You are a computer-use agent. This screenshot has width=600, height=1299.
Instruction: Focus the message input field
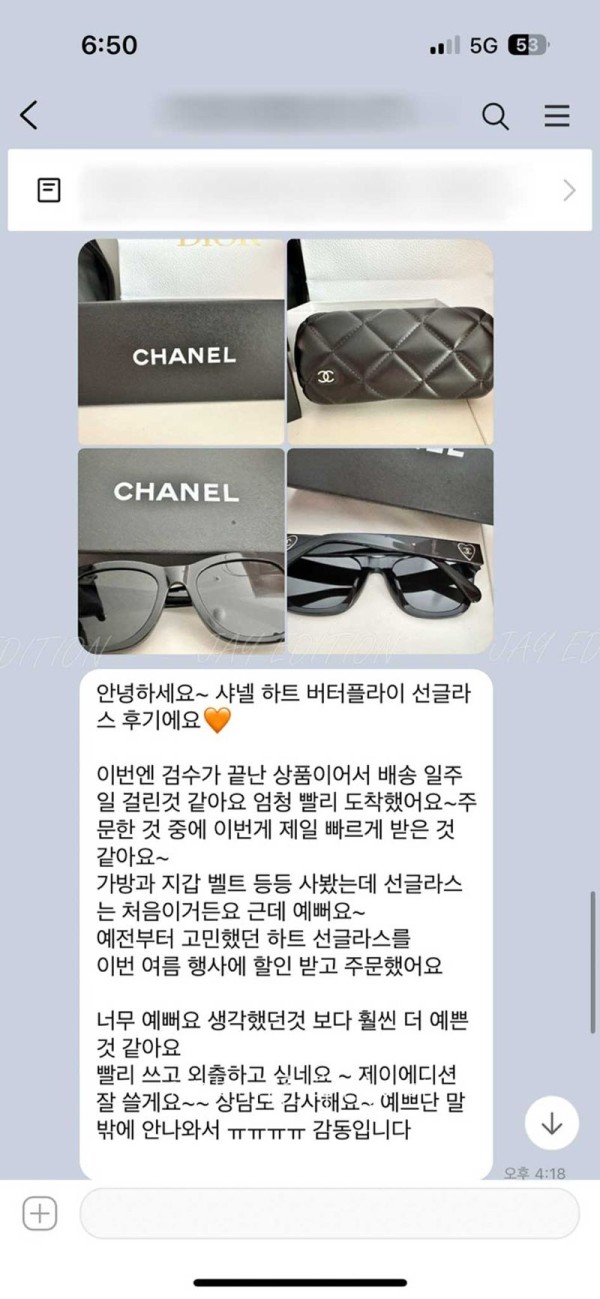(329, 1214)
